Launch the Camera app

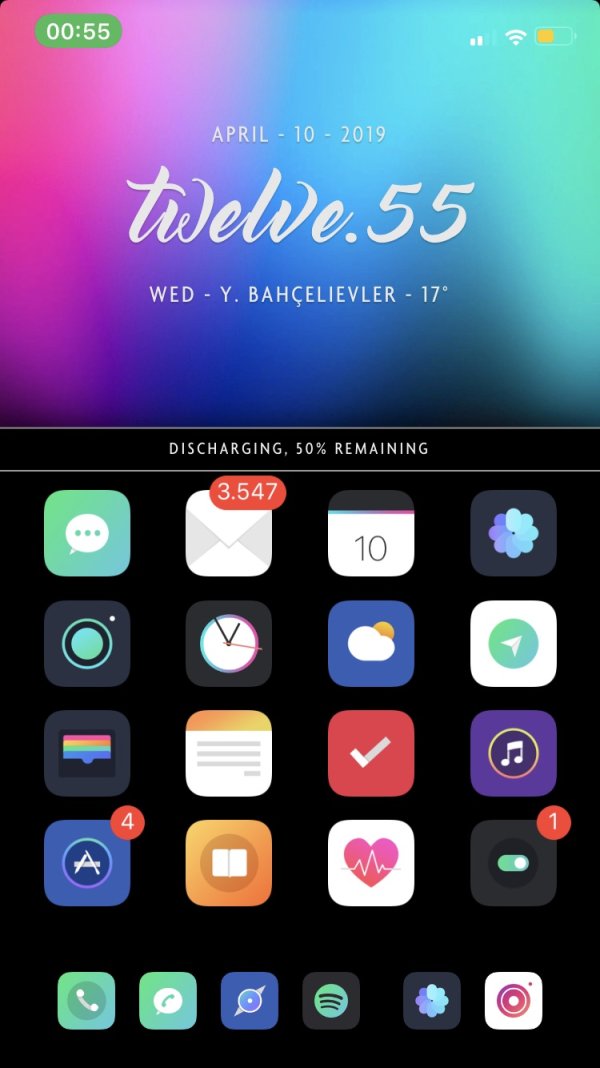point(87,643)
